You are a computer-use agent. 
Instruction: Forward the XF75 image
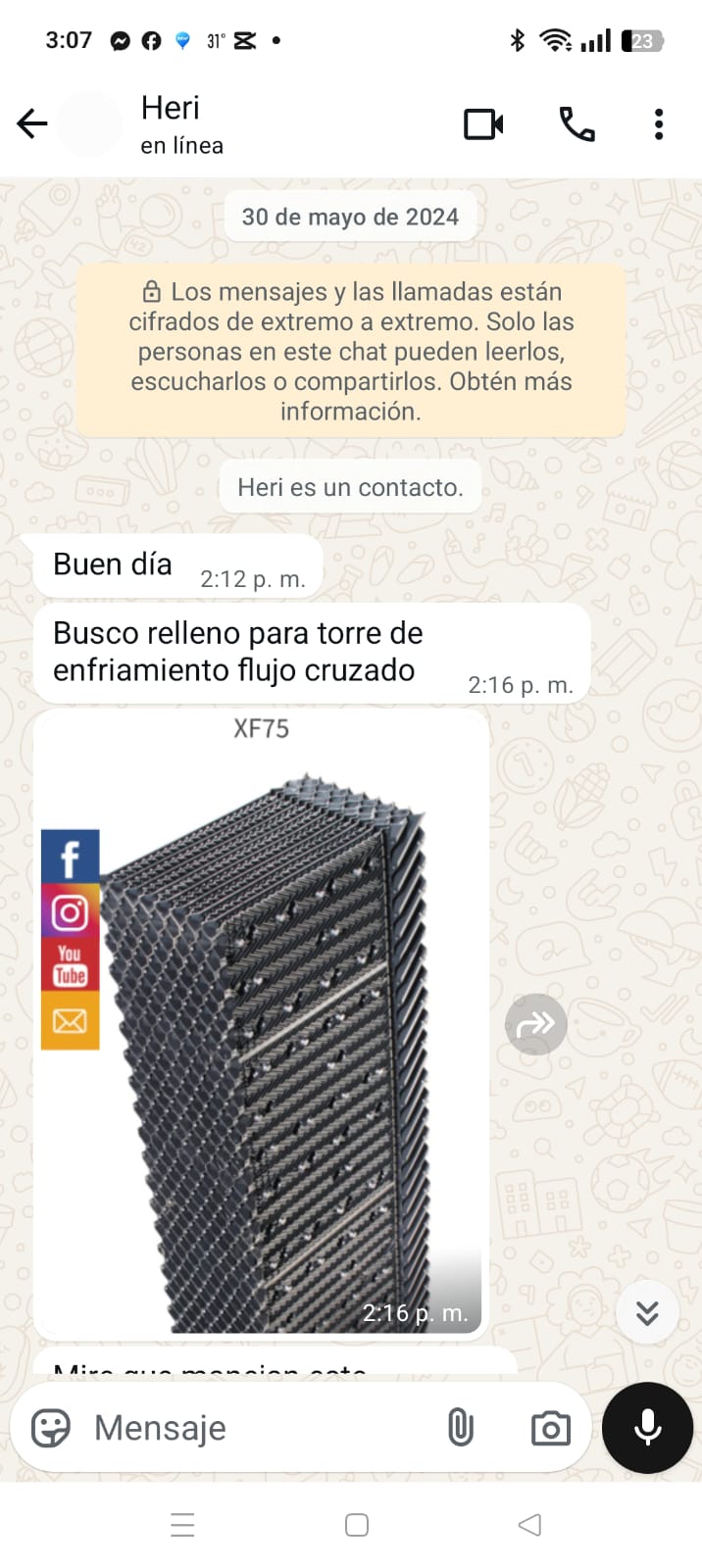(x=535, y=1025)
